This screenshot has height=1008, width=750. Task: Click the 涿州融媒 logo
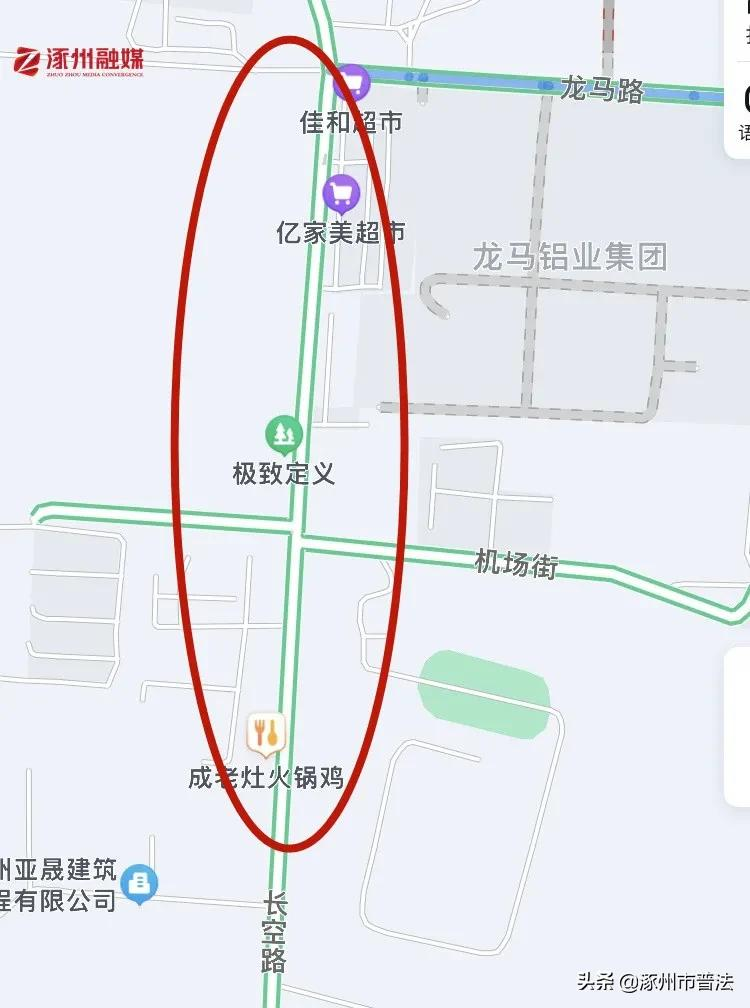pos(80,60)
